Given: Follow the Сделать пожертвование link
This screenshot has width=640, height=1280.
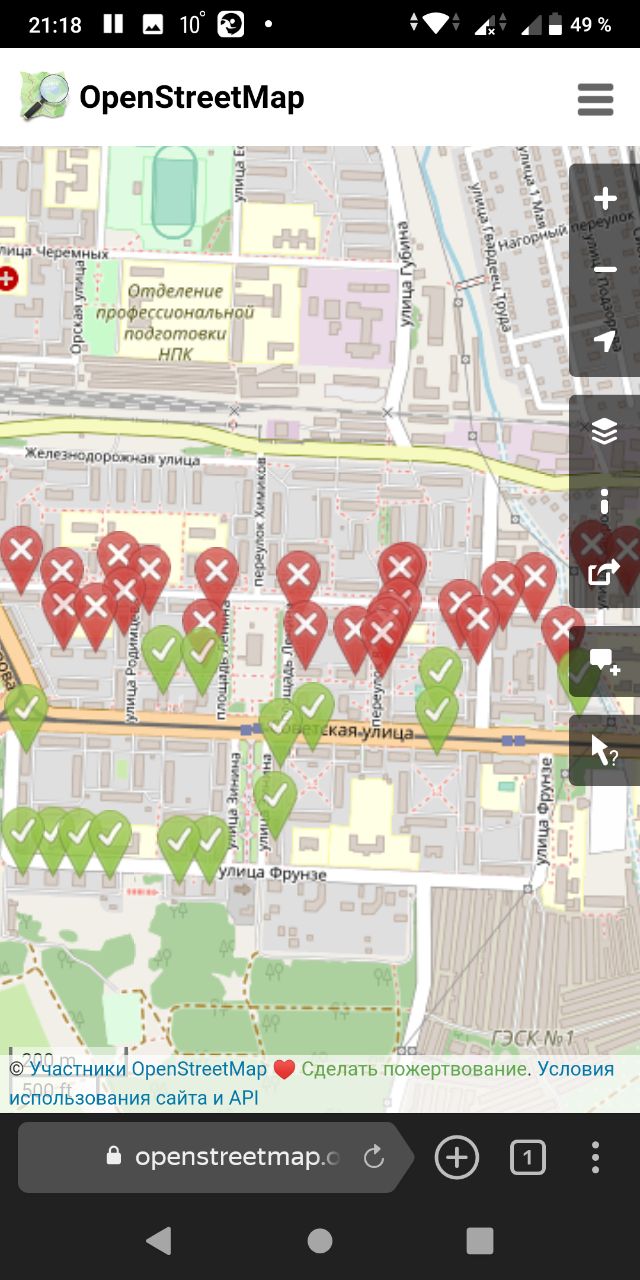Looking at the screenshot, I should tap(414, 1069).
